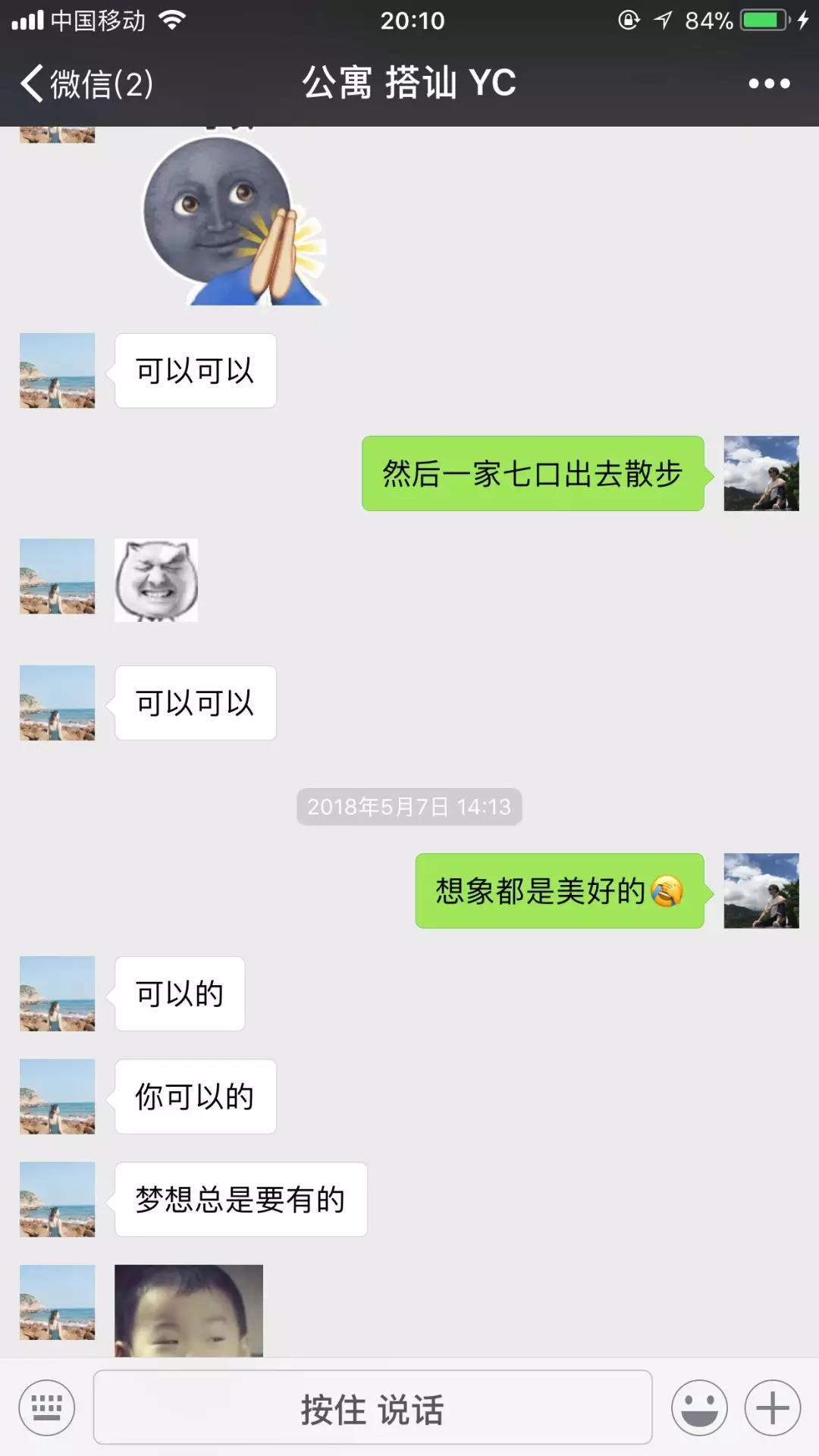Viewport: 819px width, 1456px height.
Task: Switch to keyboard text input
Action: coord(47,1408)
